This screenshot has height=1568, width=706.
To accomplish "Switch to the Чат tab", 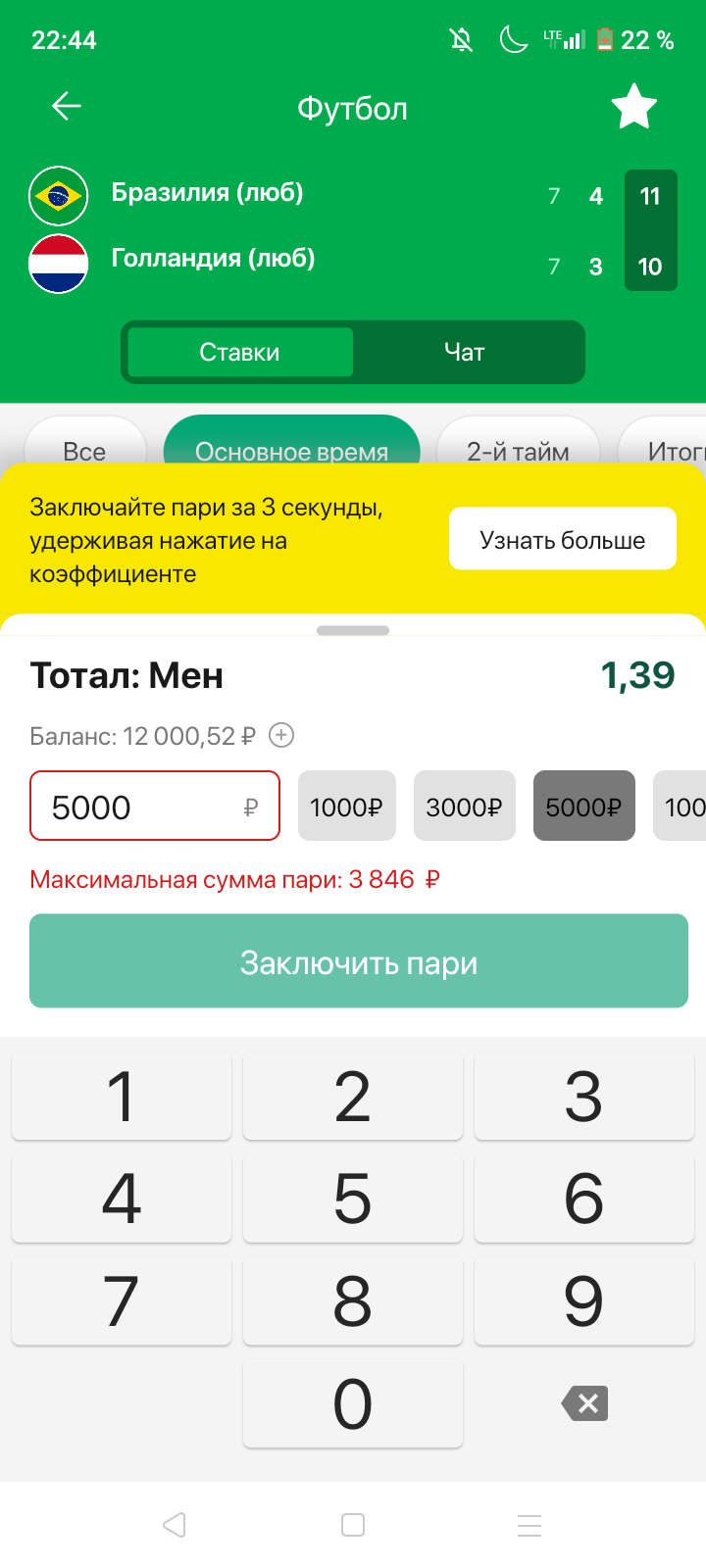I will 465,352.
